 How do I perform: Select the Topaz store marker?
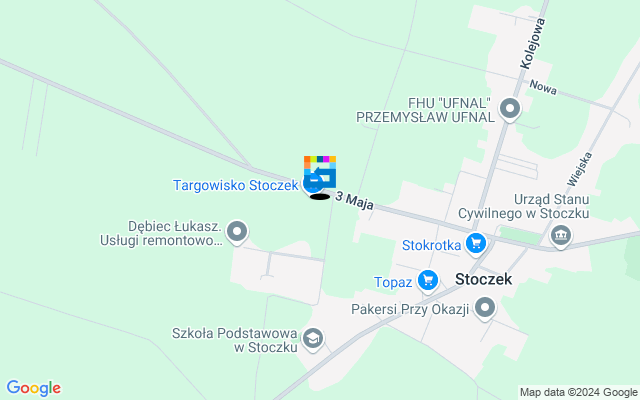pyautogui.click(x=428, y=280)
